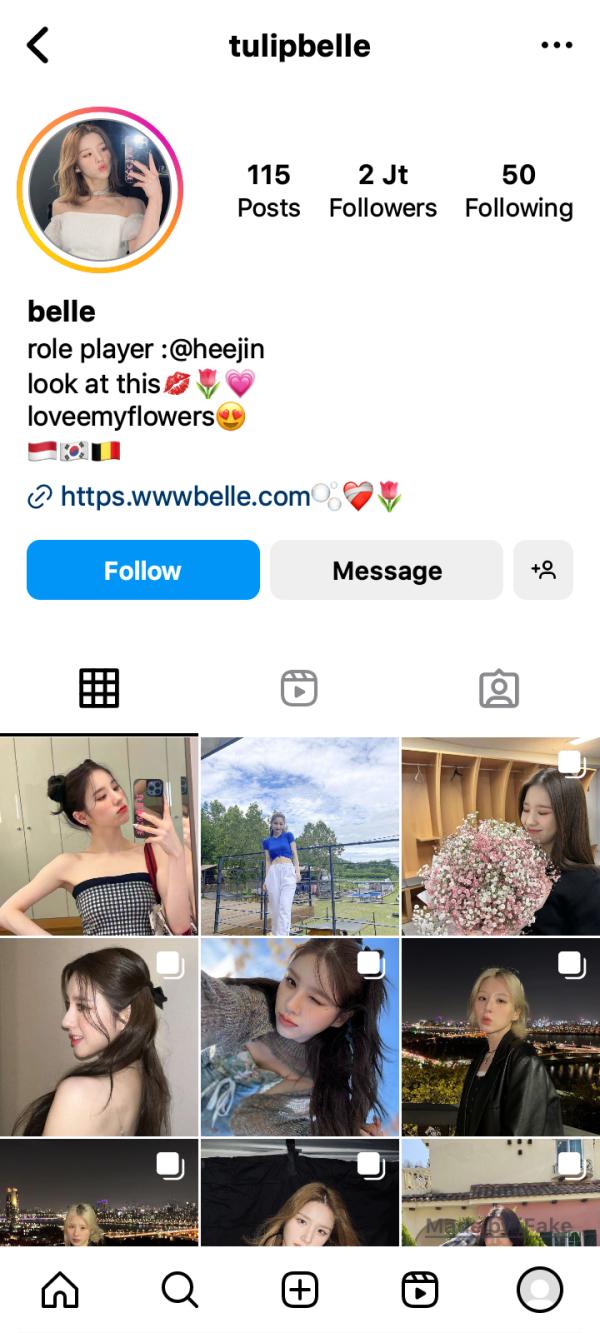Switch to the posts grid tab

[x=99, y=689]
